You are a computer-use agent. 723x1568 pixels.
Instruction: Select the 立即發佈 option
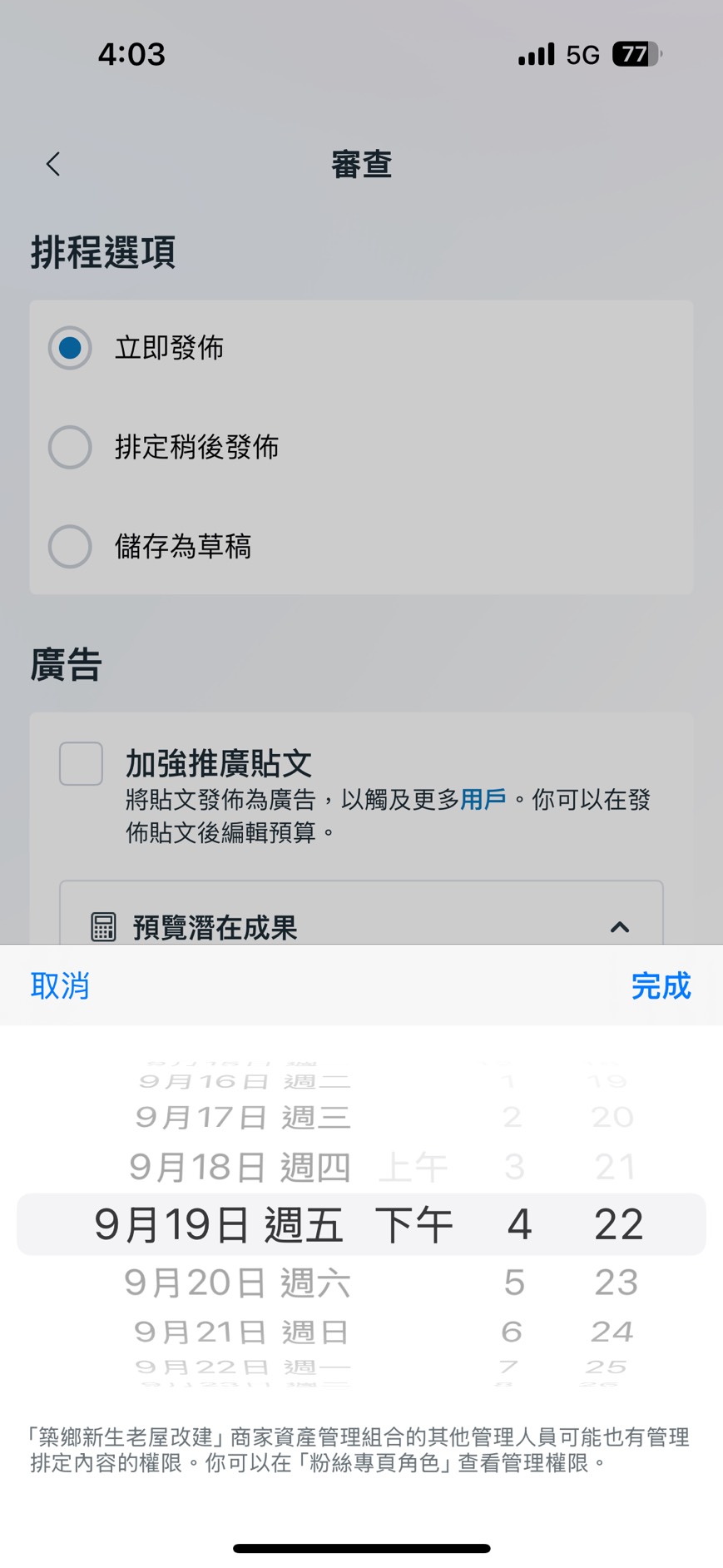pyautogui.click(x=70, y=348)
